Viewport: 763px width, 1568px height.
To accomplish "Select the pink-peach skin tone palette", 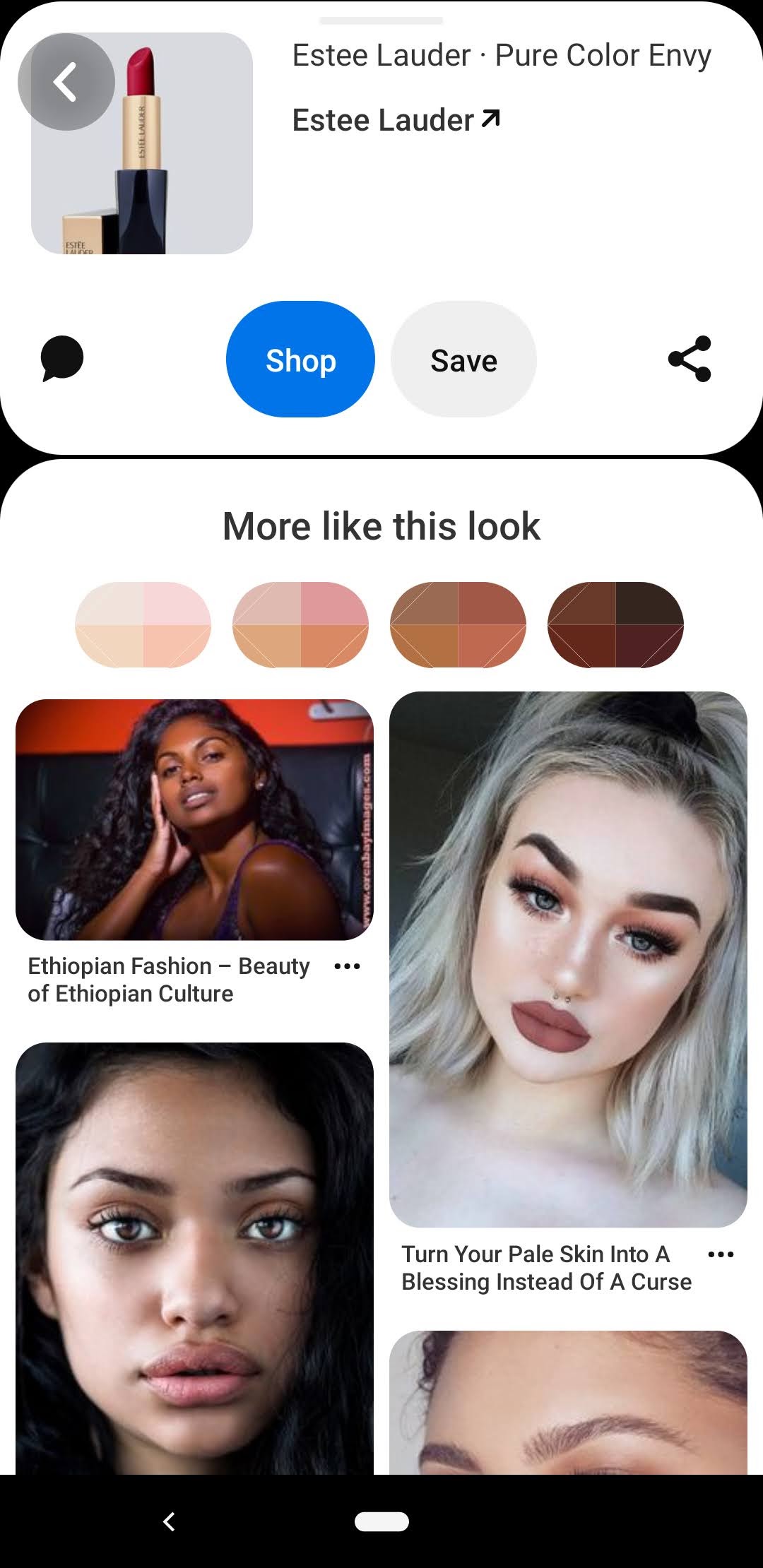I will 300,624.
